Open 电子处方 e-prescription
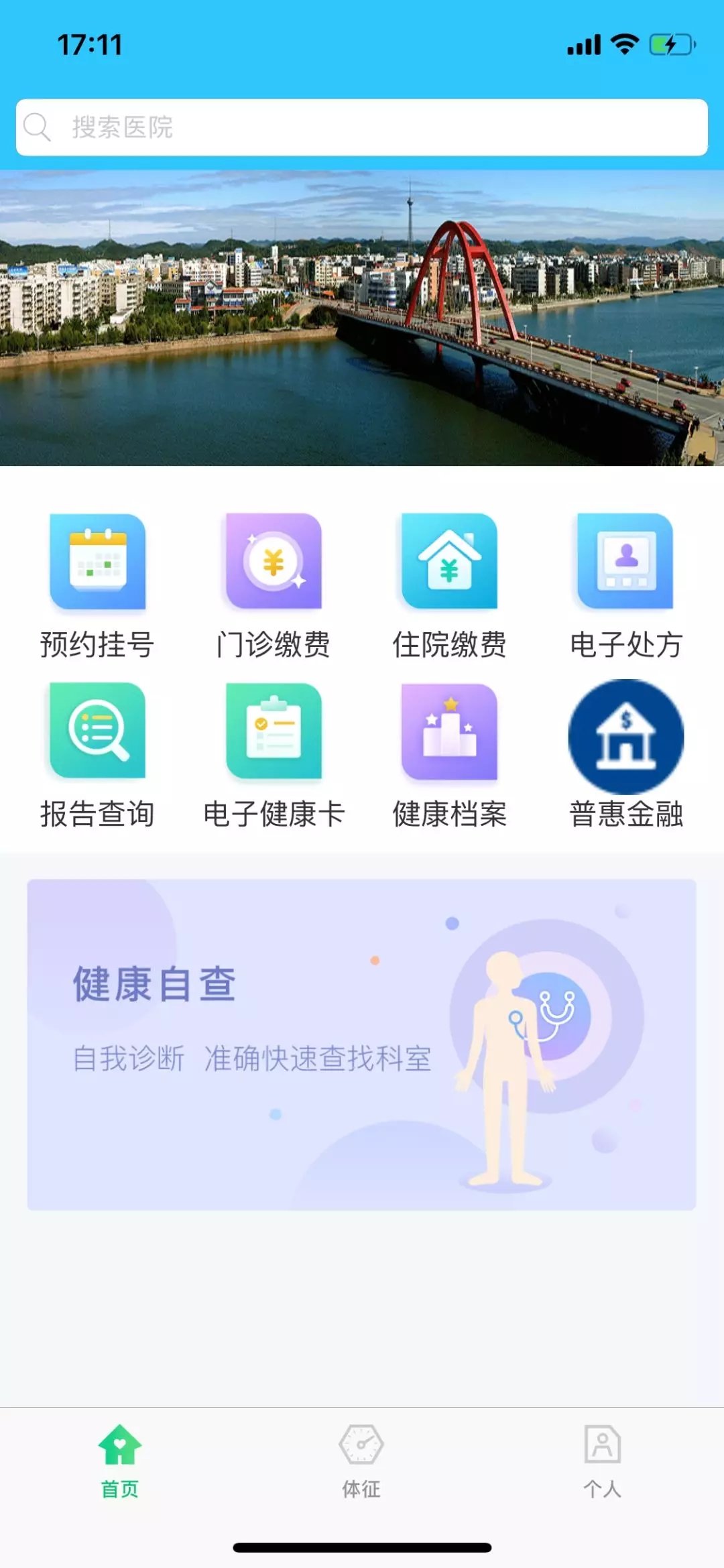Image resolution: width=724 pixels, height=1568 pixels. tap(625, 583)
